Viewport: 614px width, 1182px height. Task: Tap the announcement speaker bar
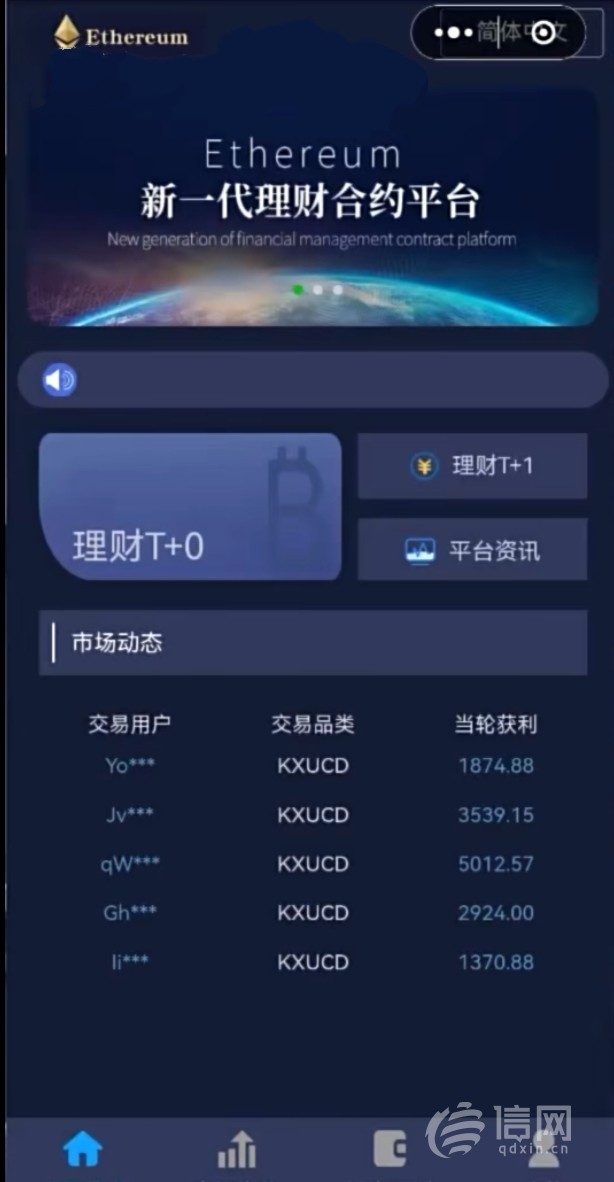point(312,380)
